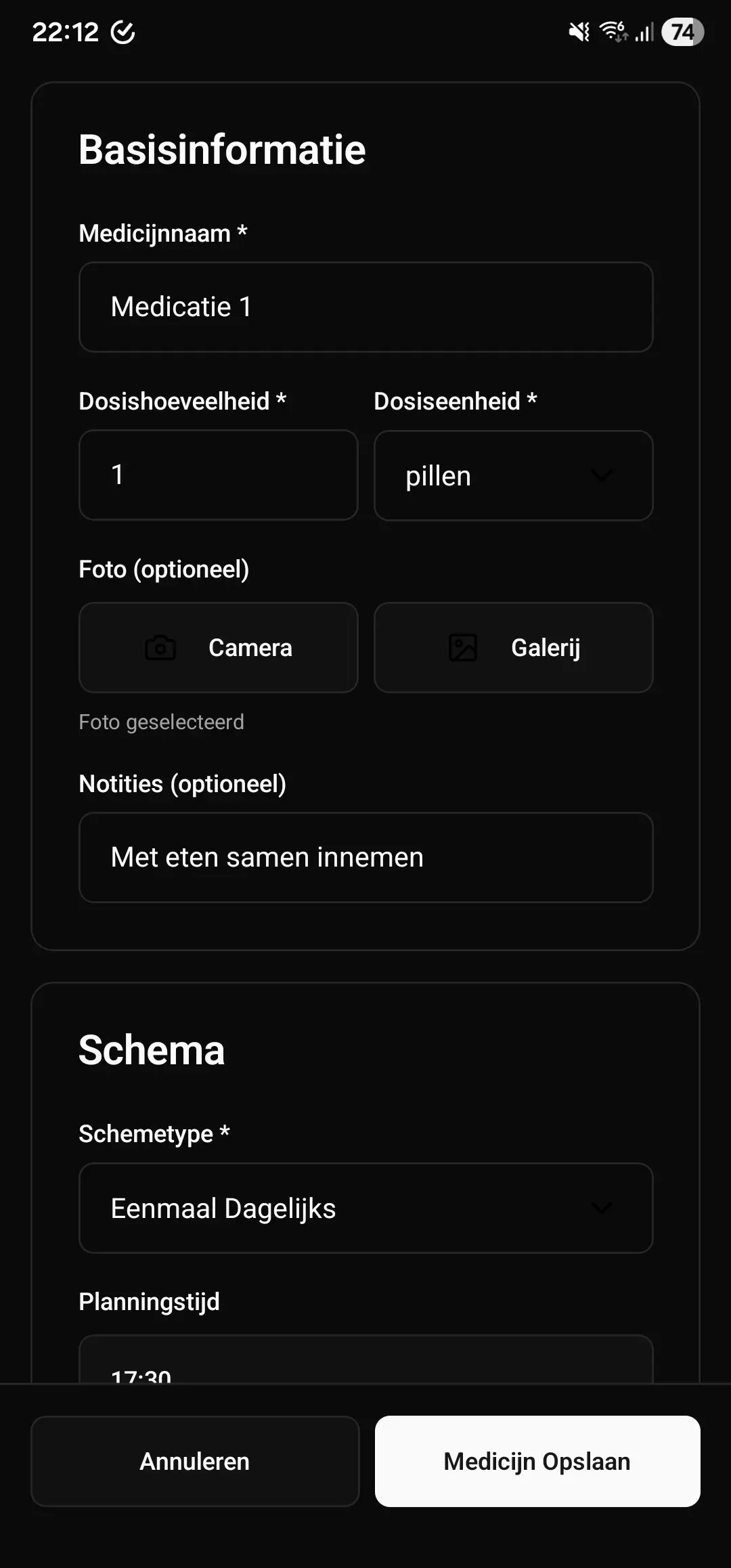Image resolution: width=731 pixels, height=1568 pixels.
Task: Tap the checkmark icon beside the clock
Action: pyautogui.click(x=122, y=30)
